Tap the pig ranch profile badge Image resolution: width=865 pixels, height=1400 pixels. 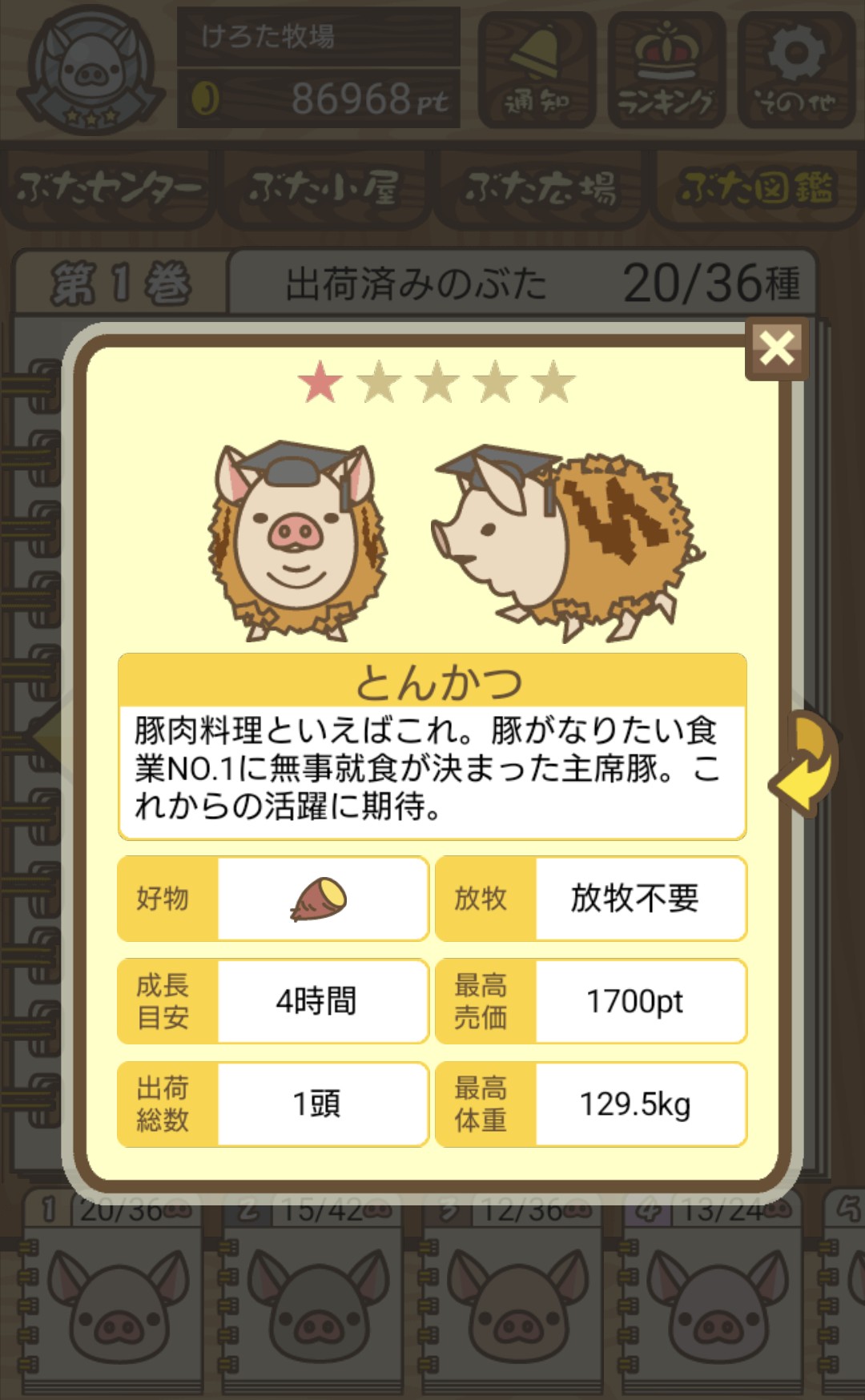[91, 70]
